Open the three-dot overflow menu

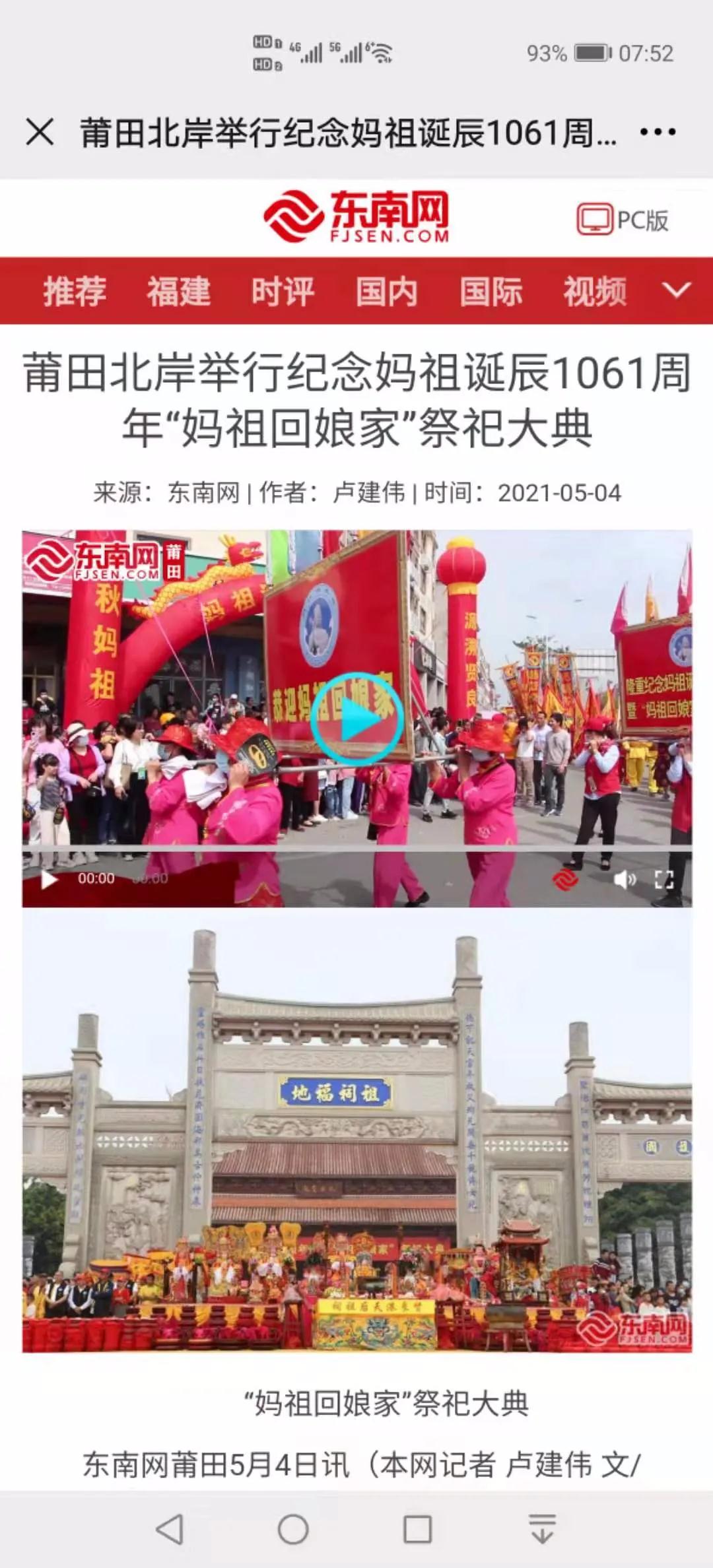click(x=658, y=132)
